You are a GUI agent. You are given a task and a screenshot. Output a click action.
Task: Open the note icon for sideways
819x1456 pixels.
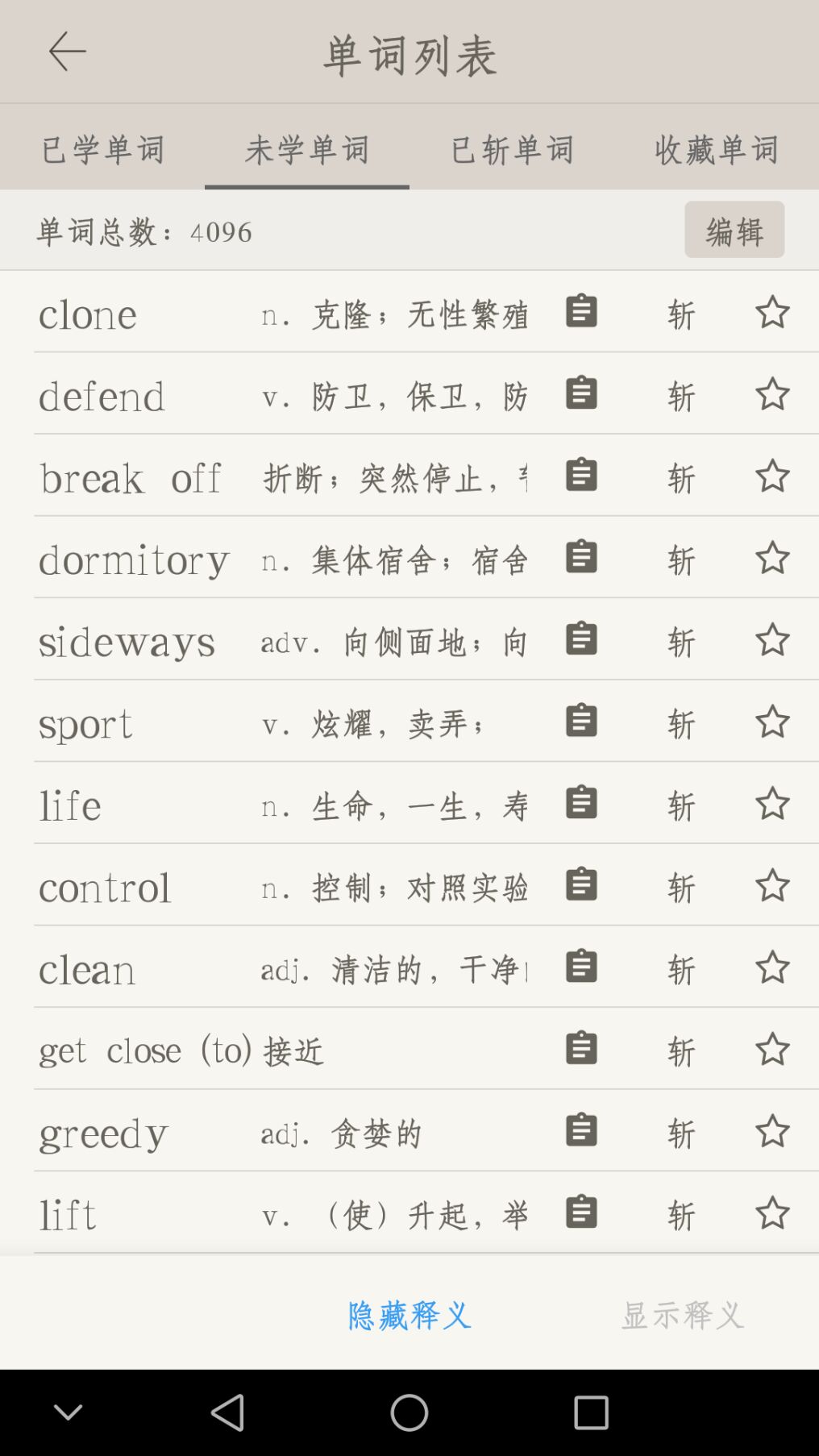(x=581, y=639)
